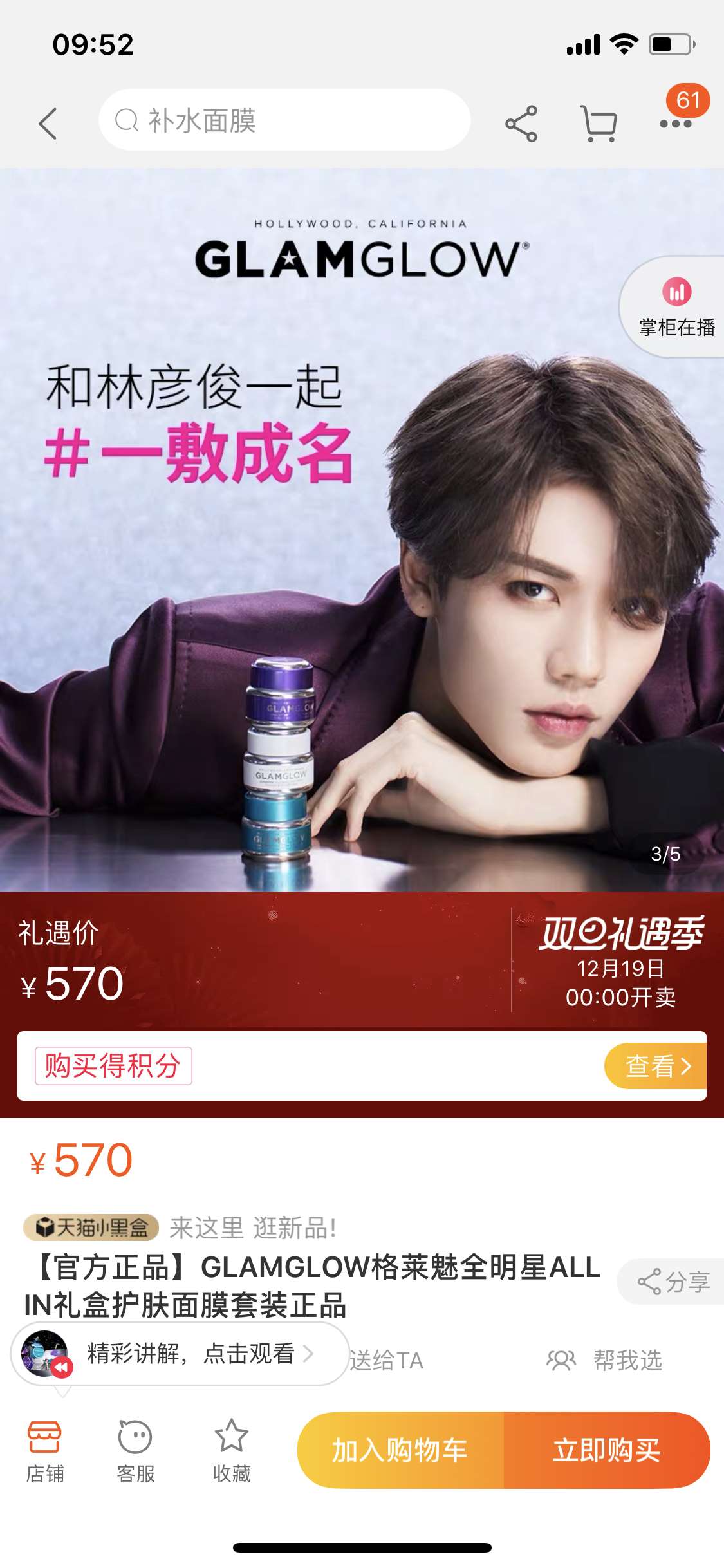
Task: Tap 立即购买 to buy now
Action: pos(606,1450)
